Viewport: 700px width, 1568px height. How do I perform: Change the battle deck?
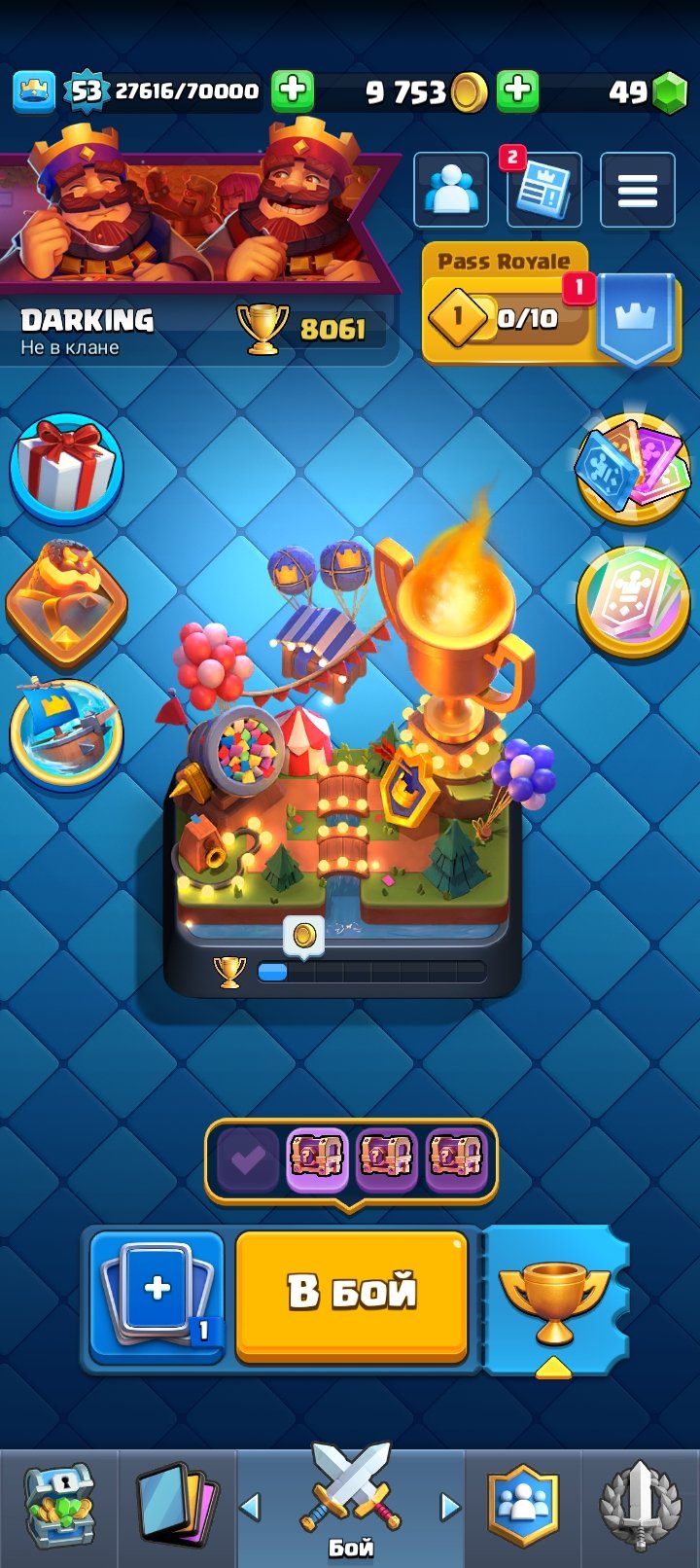pyautogui.click(x=157, y=1294)
